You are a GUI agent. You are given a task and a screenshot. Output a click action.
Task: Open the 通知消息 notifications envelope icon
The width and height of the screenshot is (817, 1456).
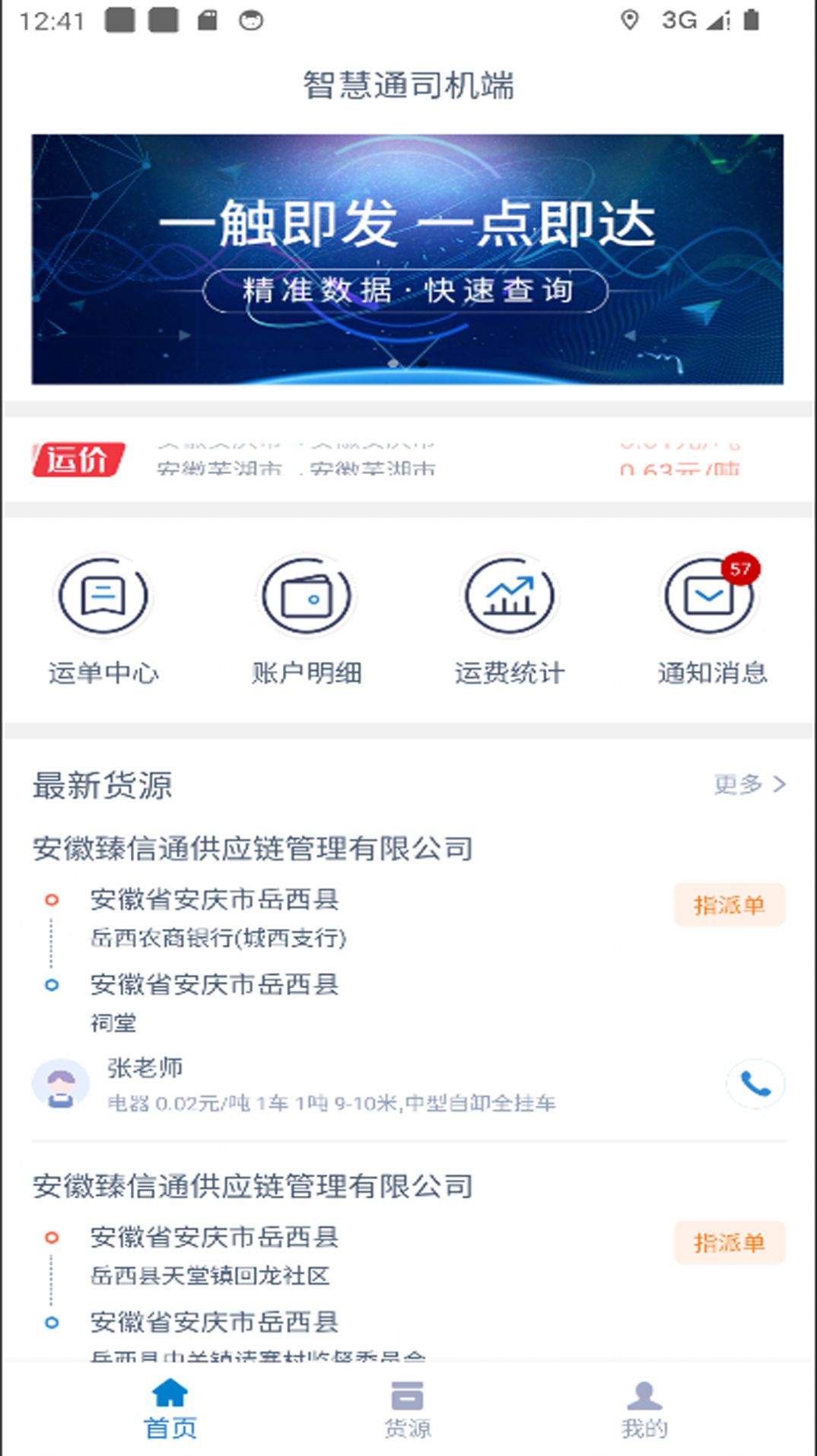click(x=711, y=597)
